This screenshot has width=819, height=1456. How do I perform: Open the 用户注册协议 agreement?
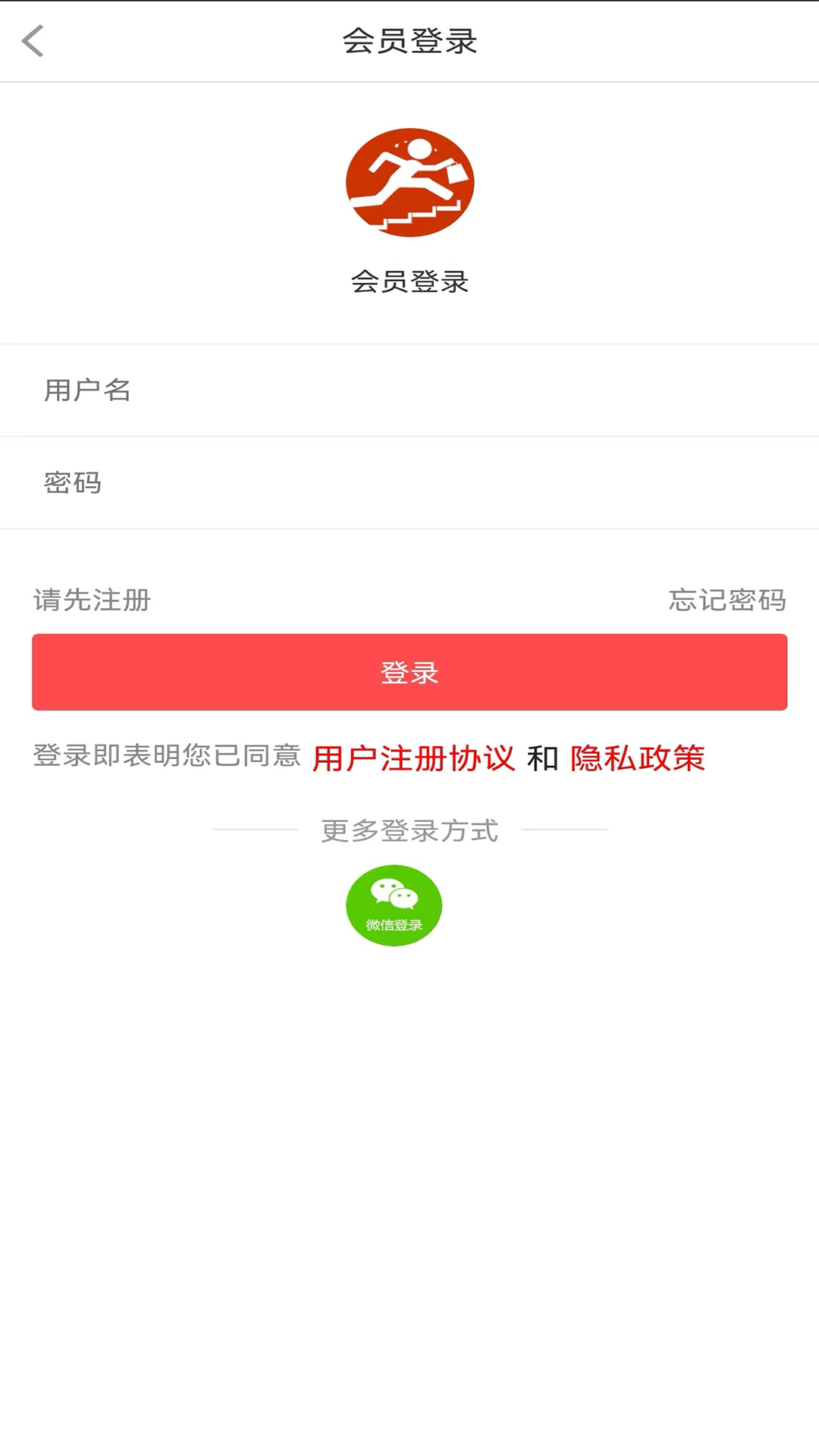click(413, 758)
